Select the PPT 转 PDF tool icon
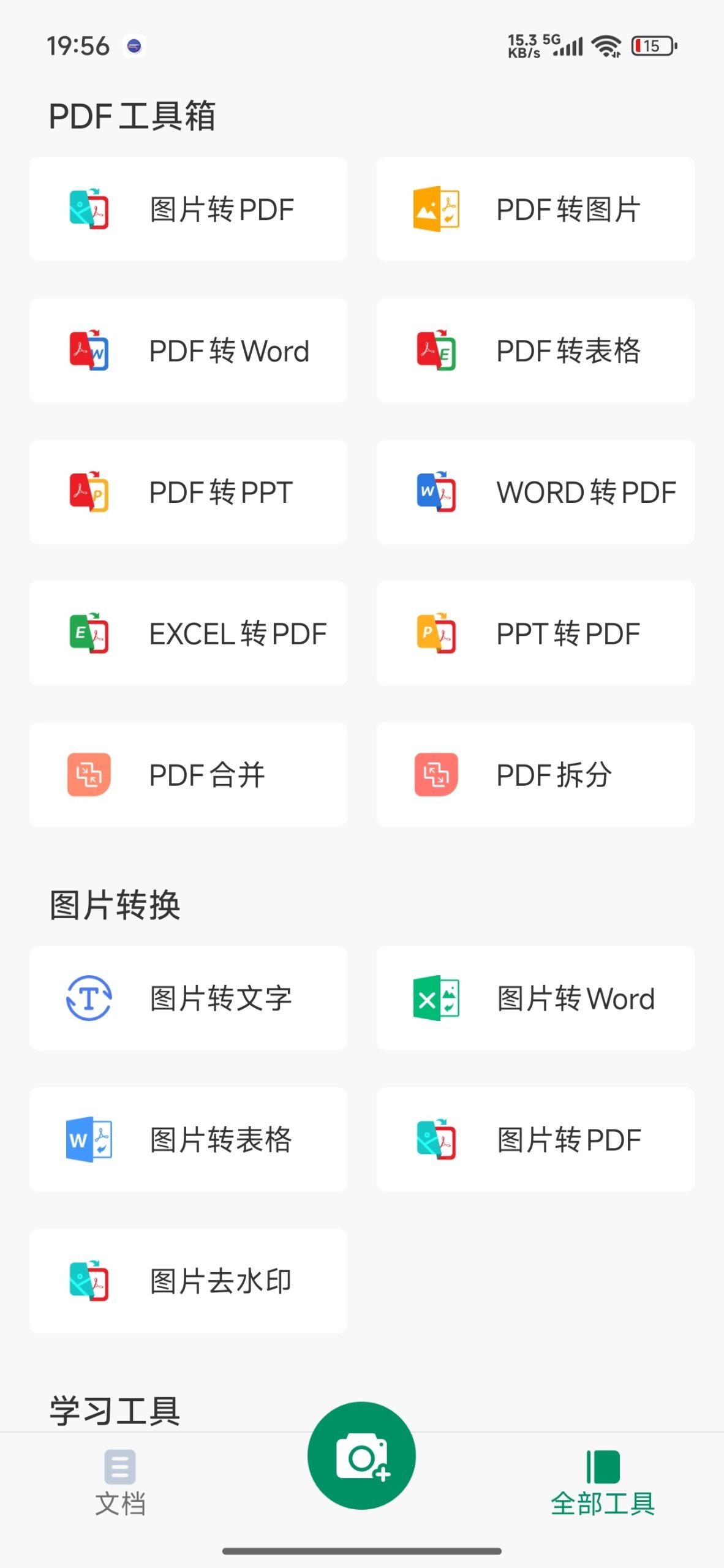Screen dimensions: 724x1568 [436, 633]
